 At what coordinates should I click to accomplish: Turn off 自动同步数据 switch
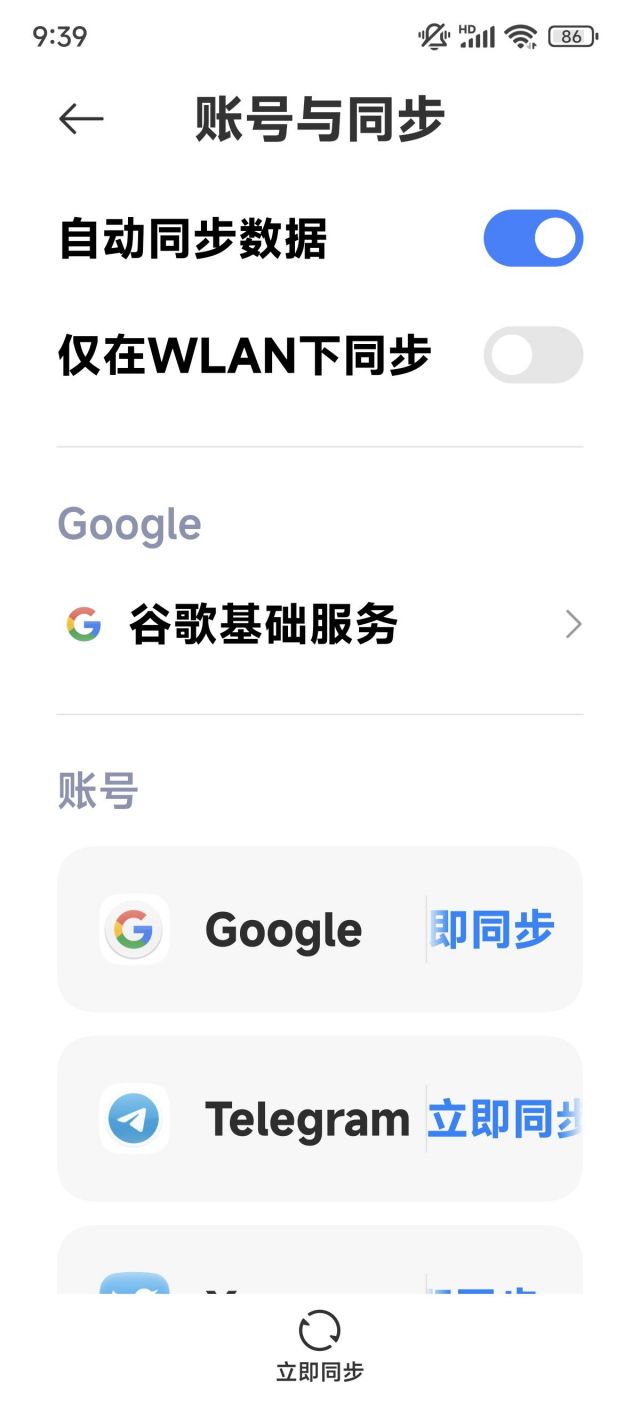tap(533, 238)
